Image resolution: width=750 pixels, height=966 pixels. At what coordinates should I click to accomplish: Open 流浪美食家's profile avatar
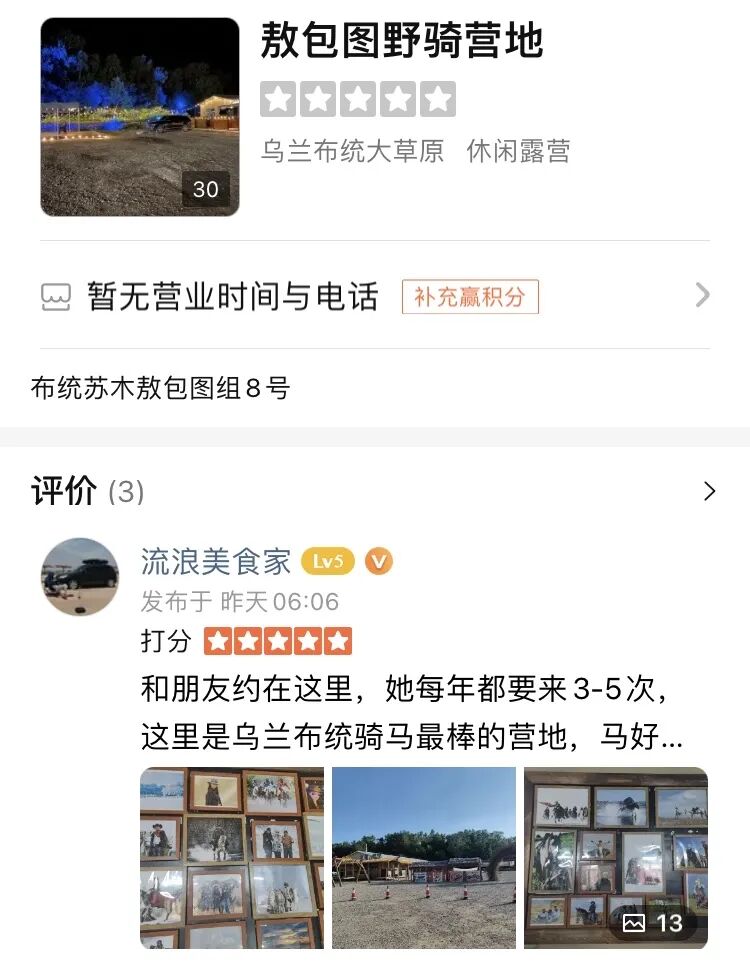pos(80,577)
